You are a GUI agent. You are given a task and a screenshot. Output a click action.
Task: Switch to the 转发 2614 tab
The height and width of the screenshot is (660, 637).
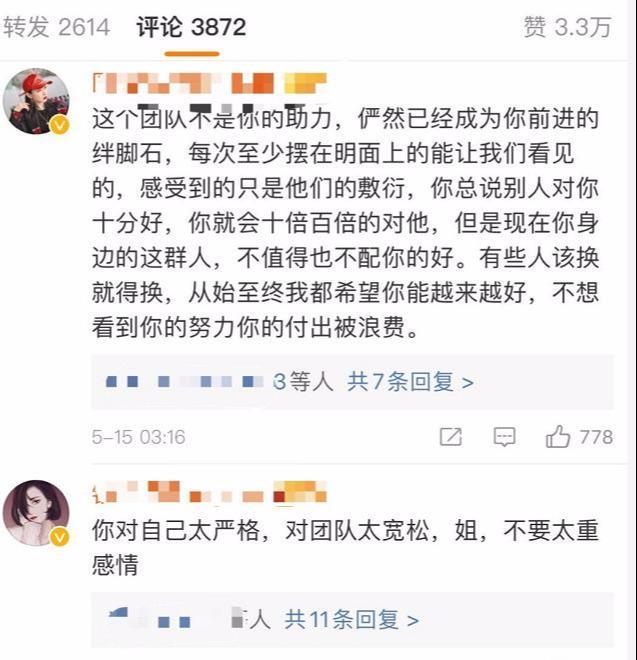[56, 27]
